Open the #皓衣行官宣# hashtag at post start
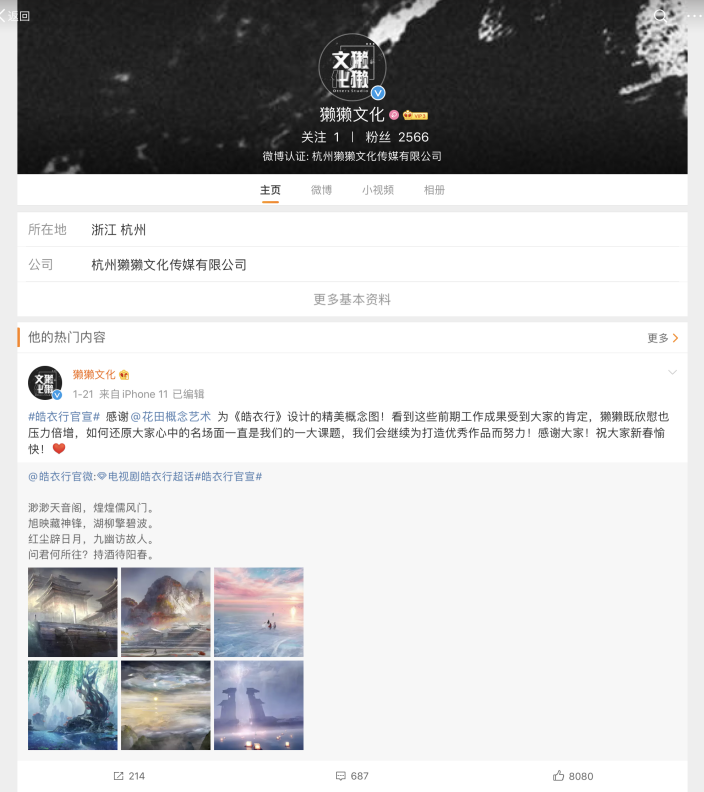Screen dimensions: 704x792 coord(64,416)
